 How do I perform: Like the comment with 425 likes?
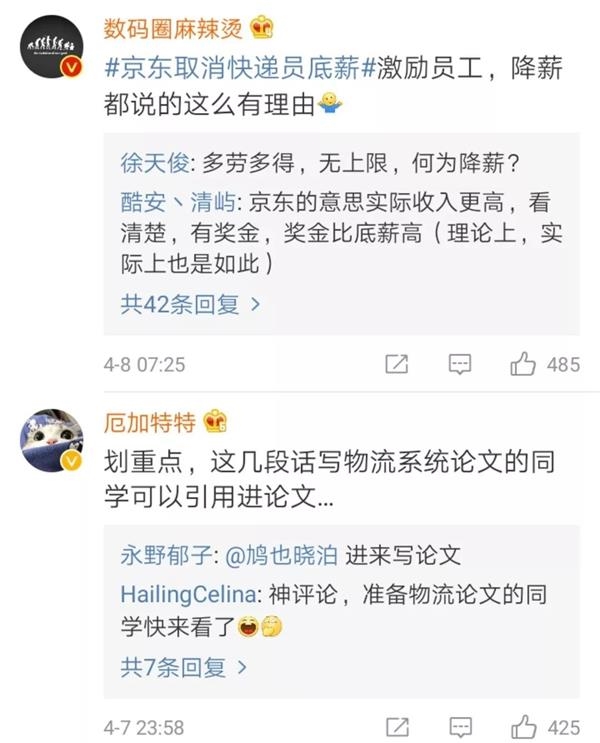click(x=523, y=726)
